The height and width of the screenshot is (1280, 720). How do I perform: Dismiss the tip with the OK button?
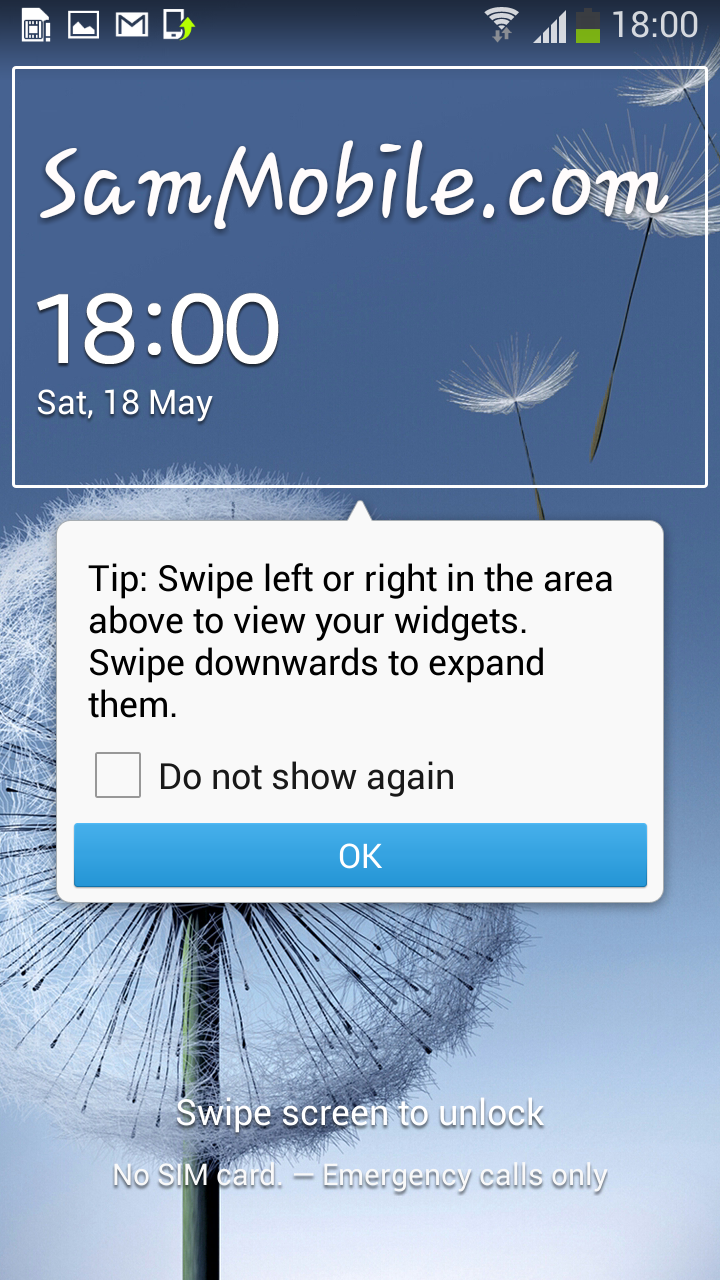tap(360, 856)
